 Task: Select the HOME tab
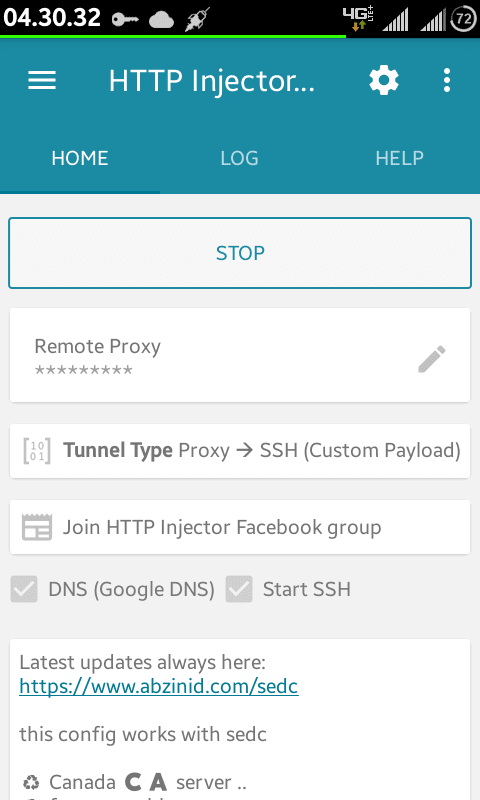click(x=80, y=158)
